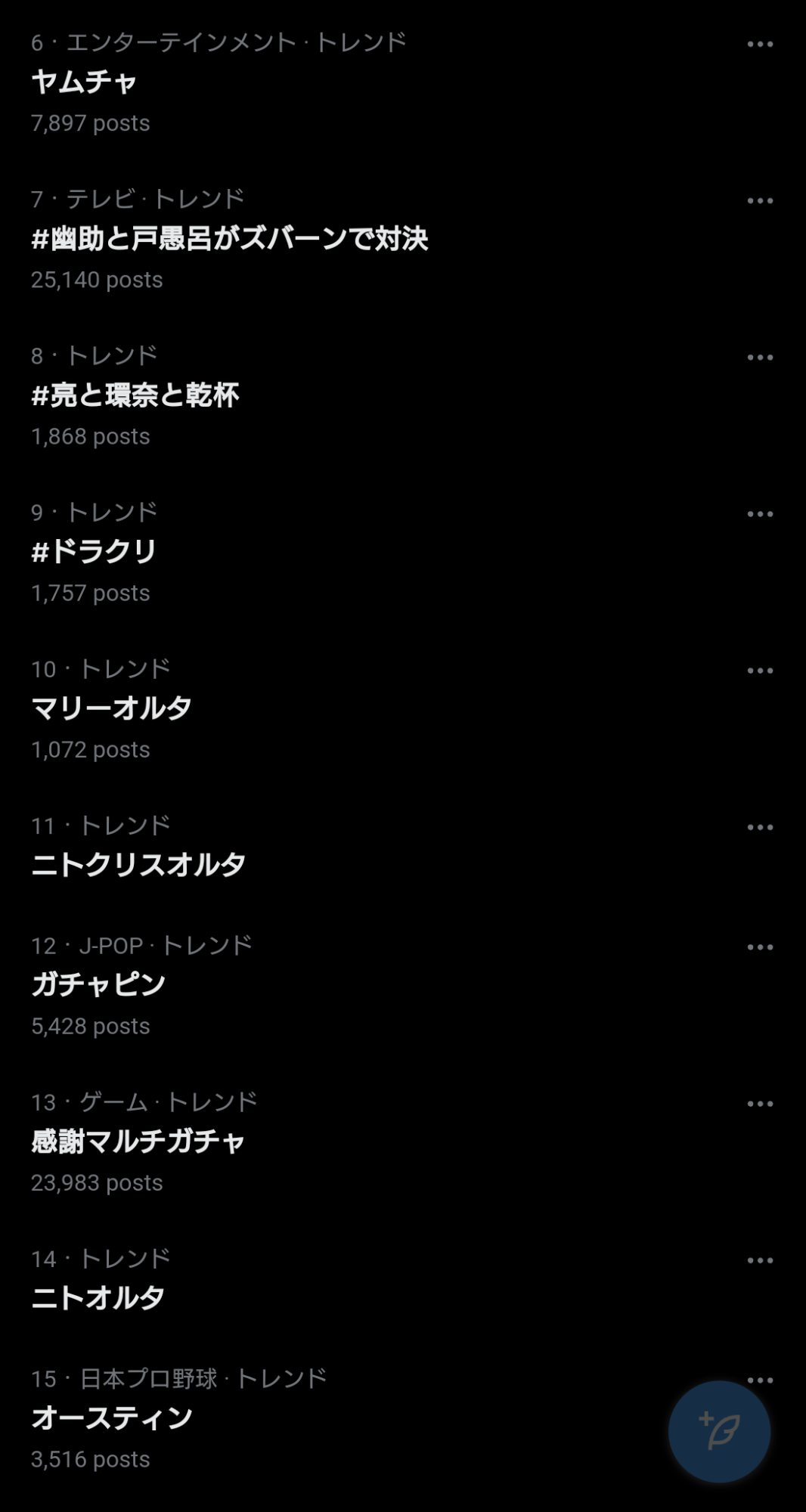Screen dimensions: 806x1512
Task: Open the overflow menu for 感謝マルチガチャ
Action: [x=760, y=1104]
